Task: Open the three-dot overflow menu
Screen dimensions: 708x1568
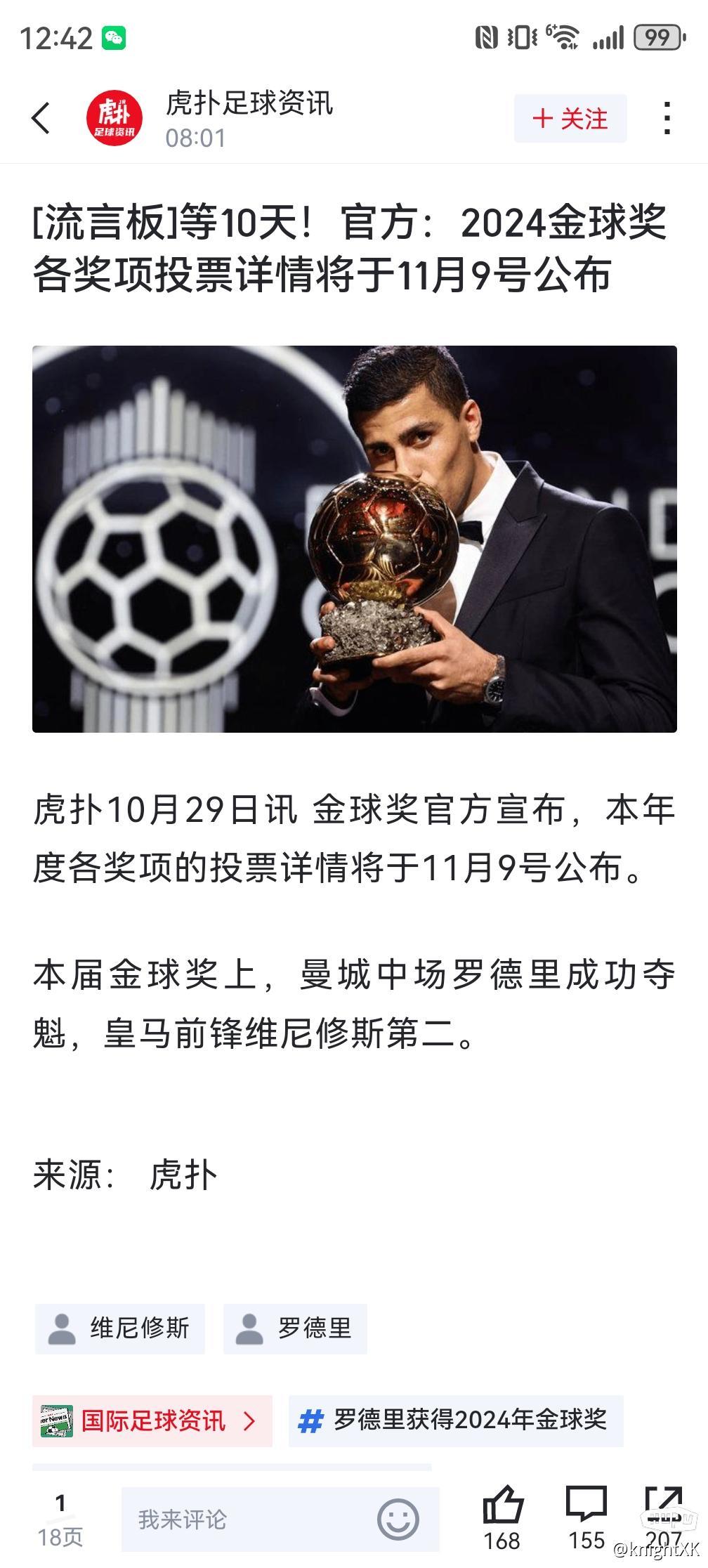Action: pyautogui.click(x=667, y=117)
